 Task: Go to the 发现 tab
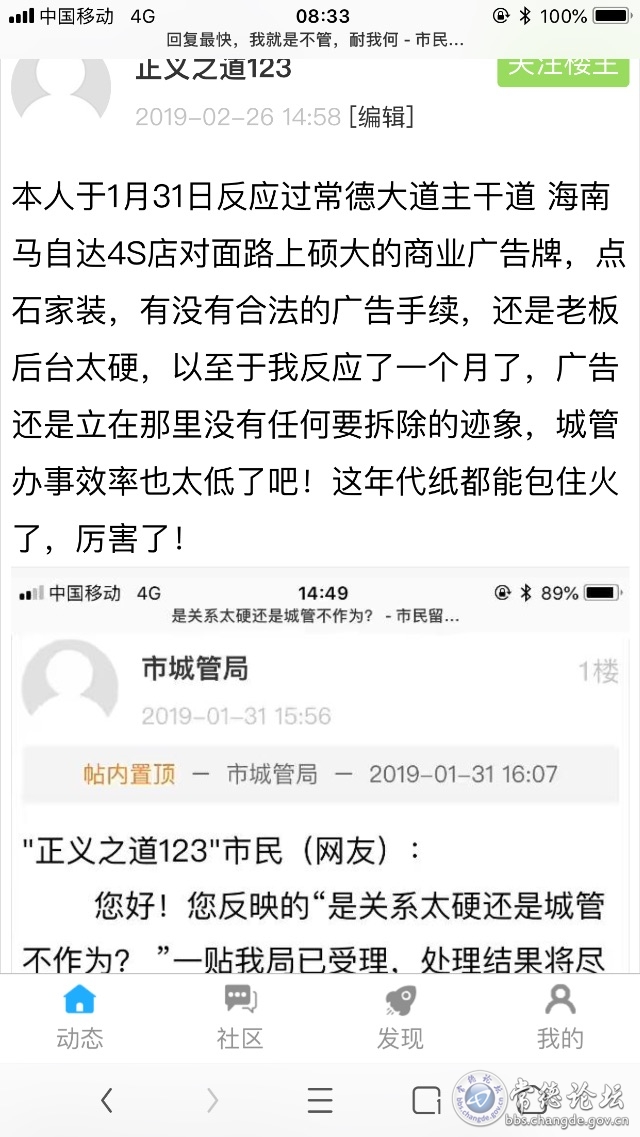pyautogui.click(x=400, y=1017)
